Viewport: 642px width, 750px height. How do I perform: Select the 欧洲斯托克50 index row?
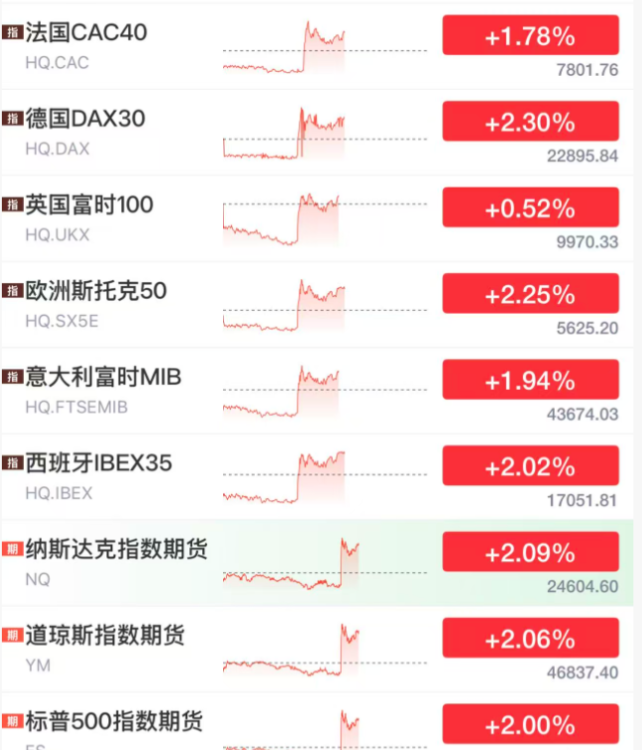(x=96, y=291)
